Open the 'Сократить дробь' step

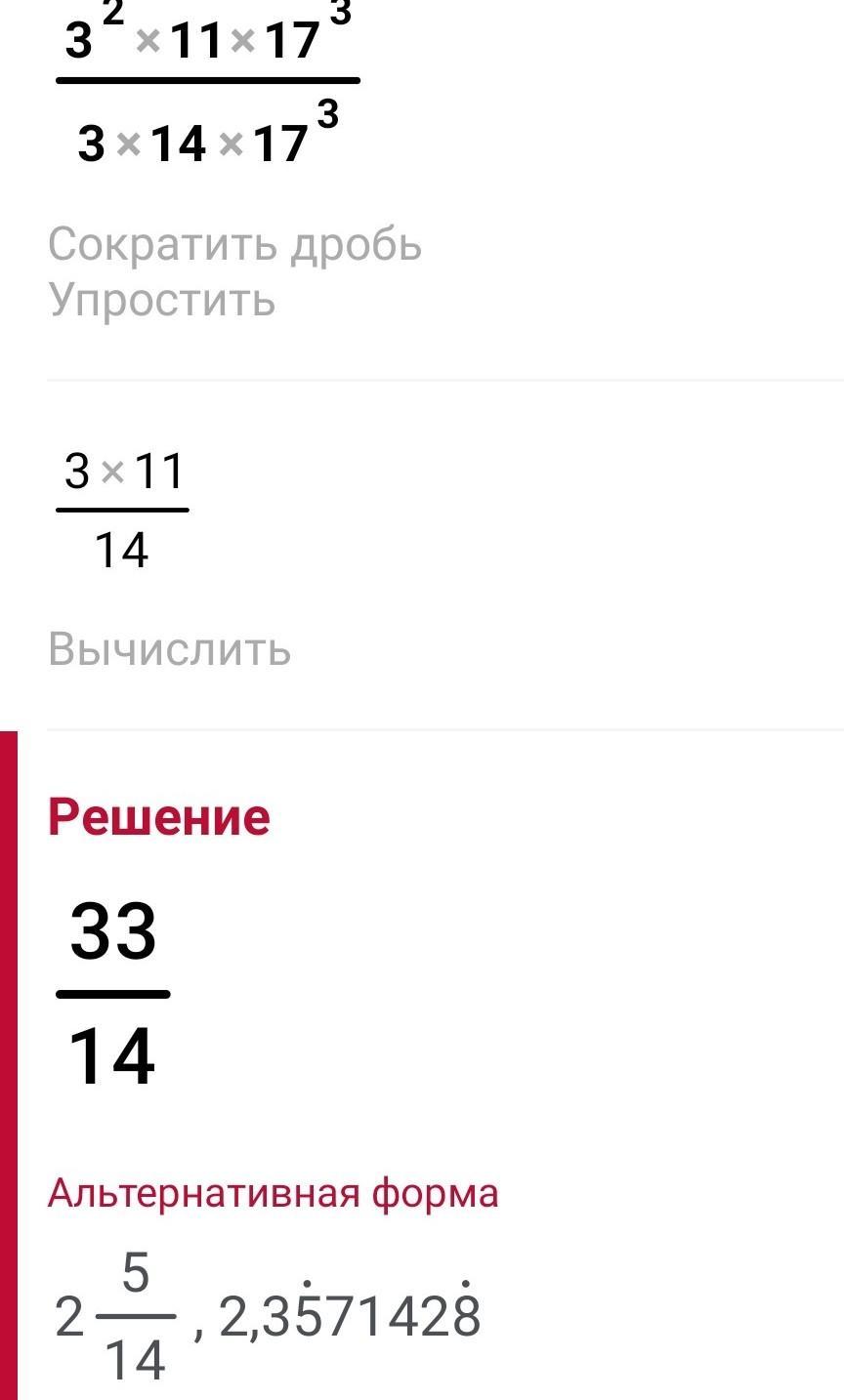(234, 244)
